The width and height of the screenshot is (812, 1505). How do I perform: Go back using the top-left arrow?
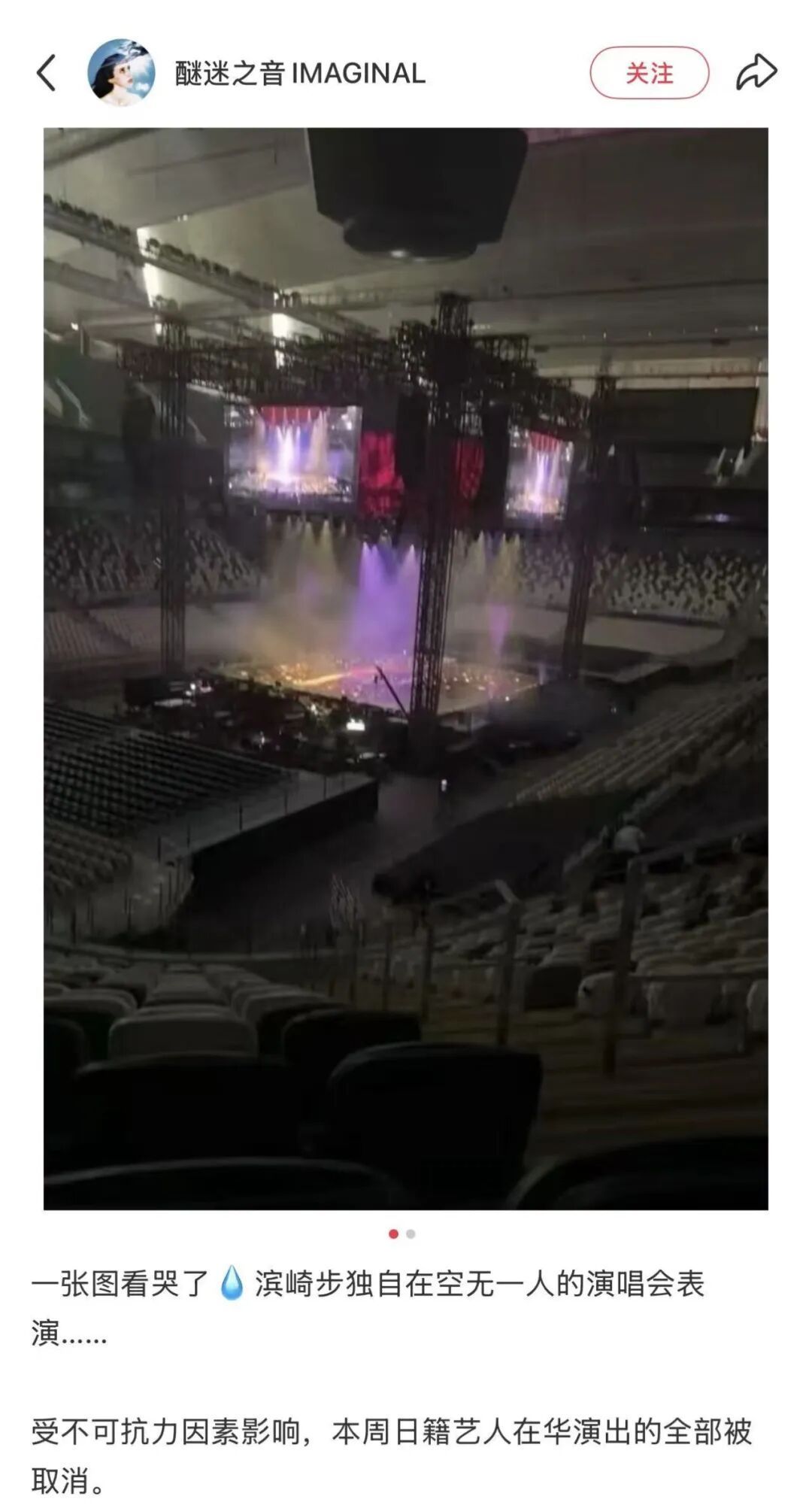tap(47, 73)
